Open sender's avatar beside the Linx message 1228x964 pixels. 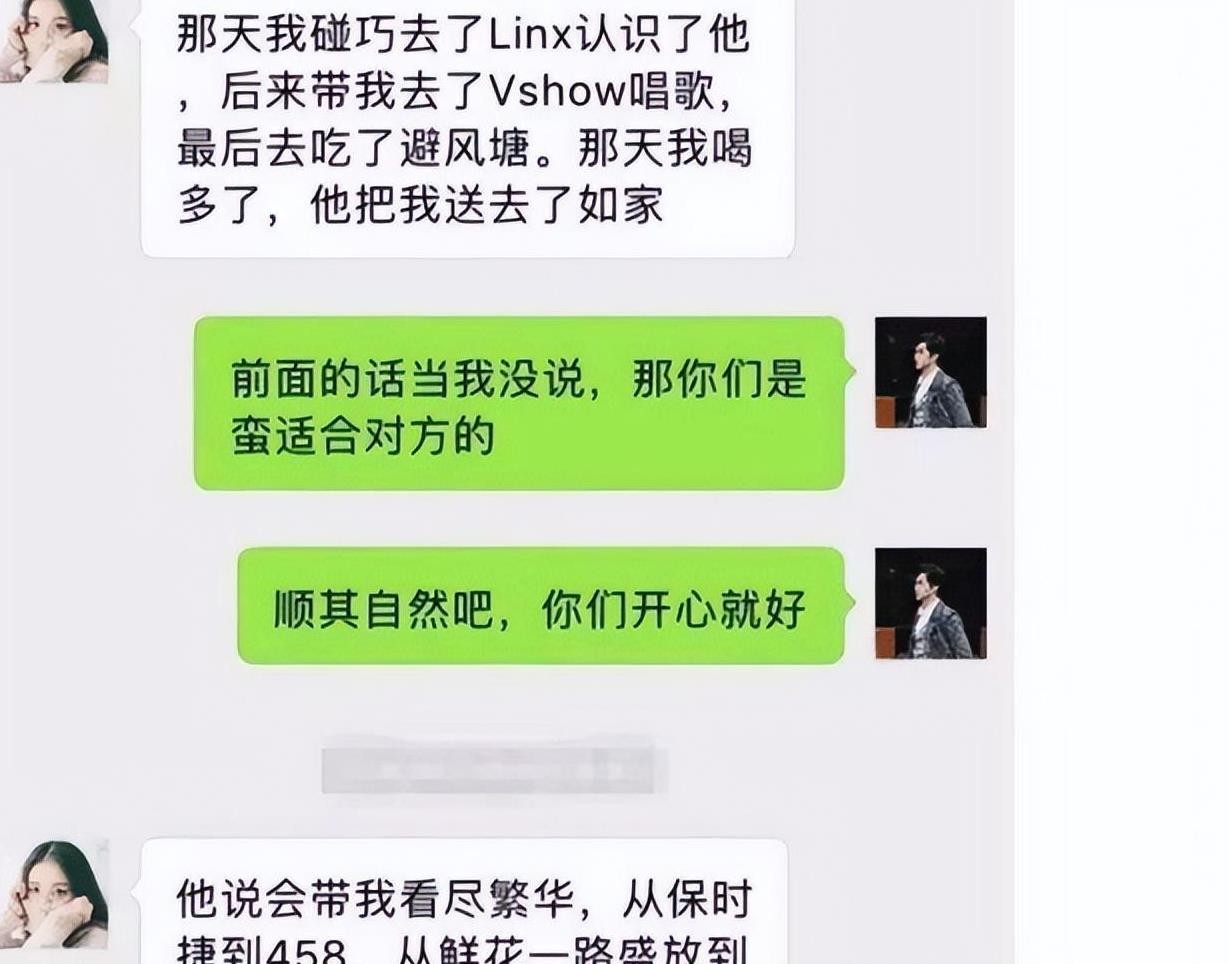pos(55,40)
